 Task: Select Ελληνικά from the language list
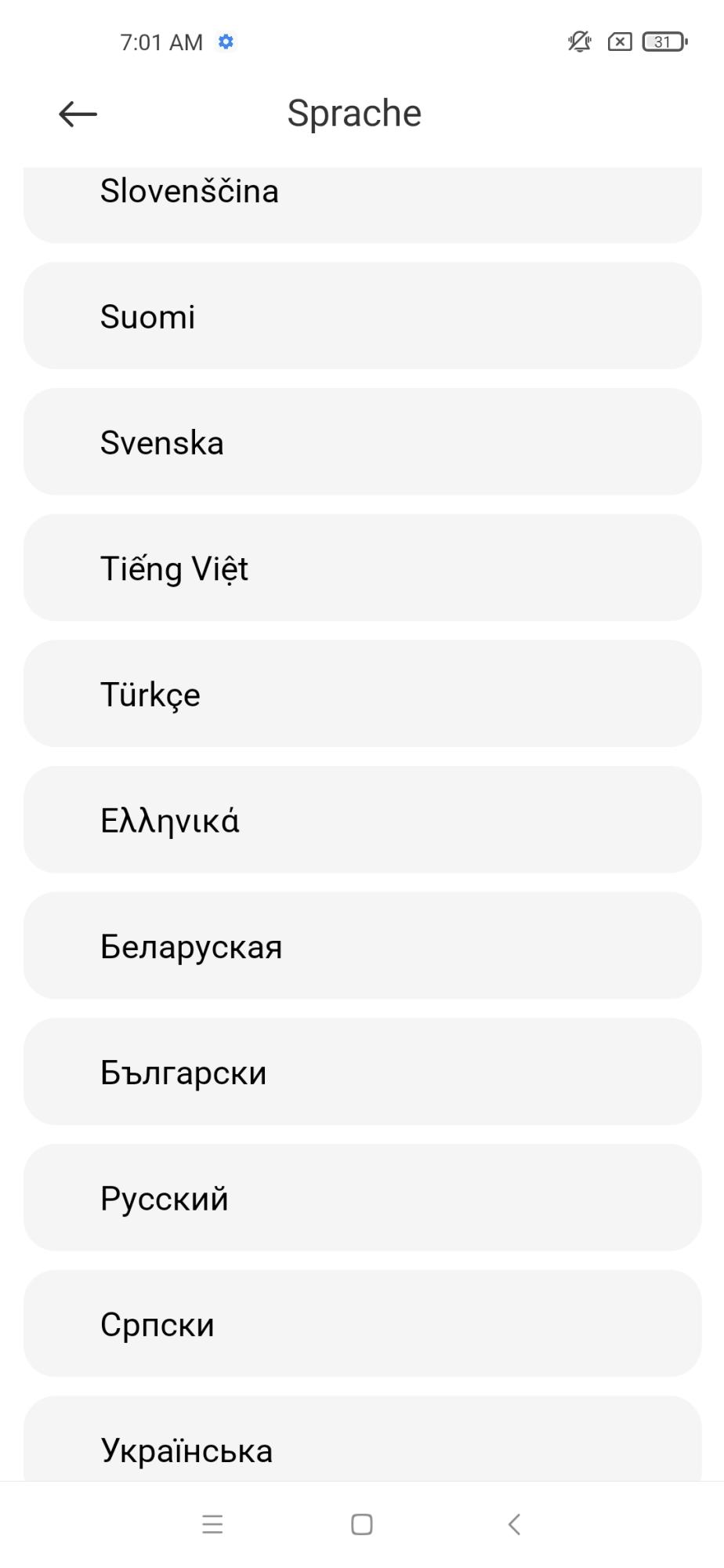(x=362, y=820)
